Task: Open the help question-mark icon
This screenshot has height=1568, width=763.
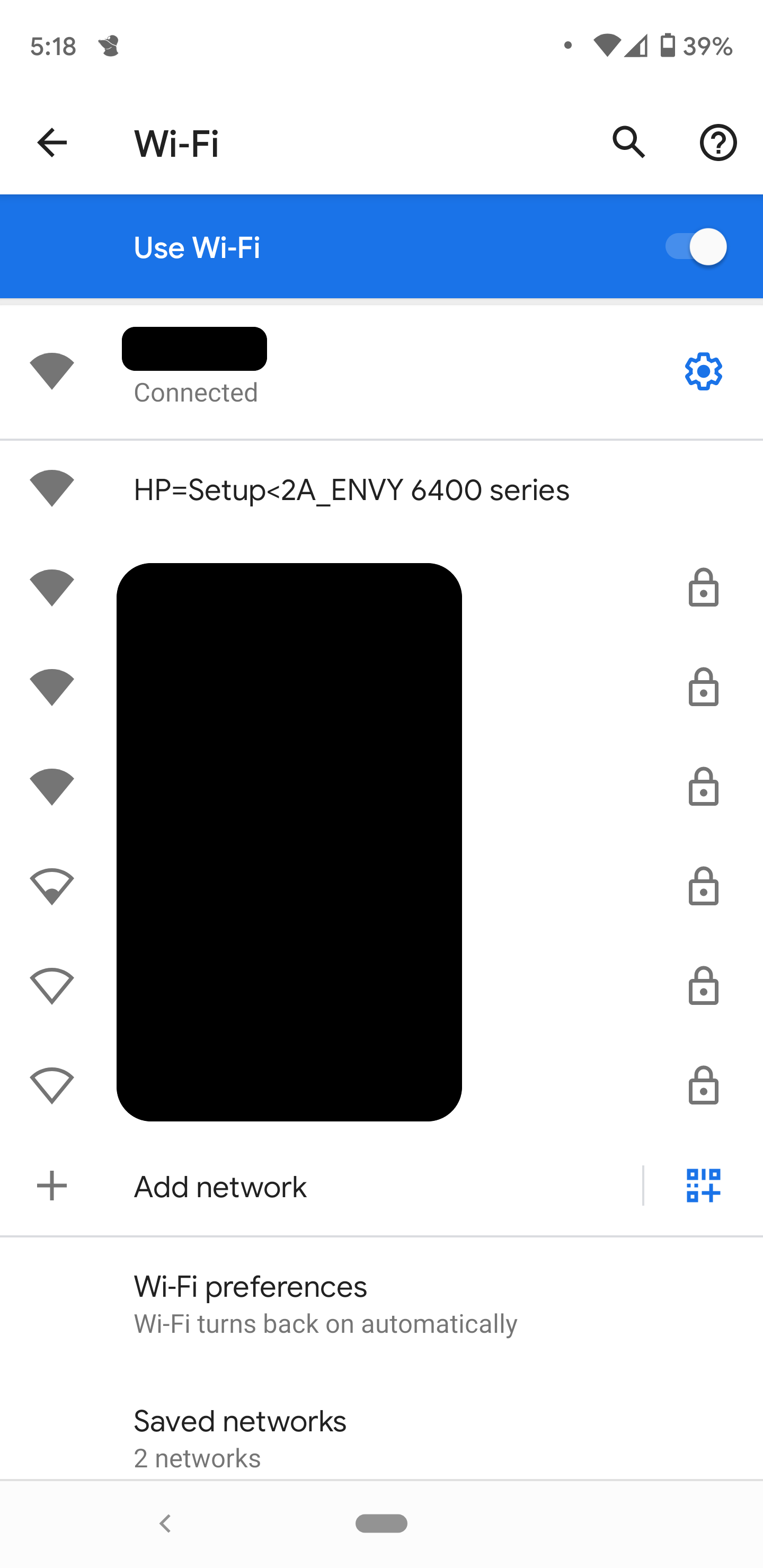Action: 718,143
